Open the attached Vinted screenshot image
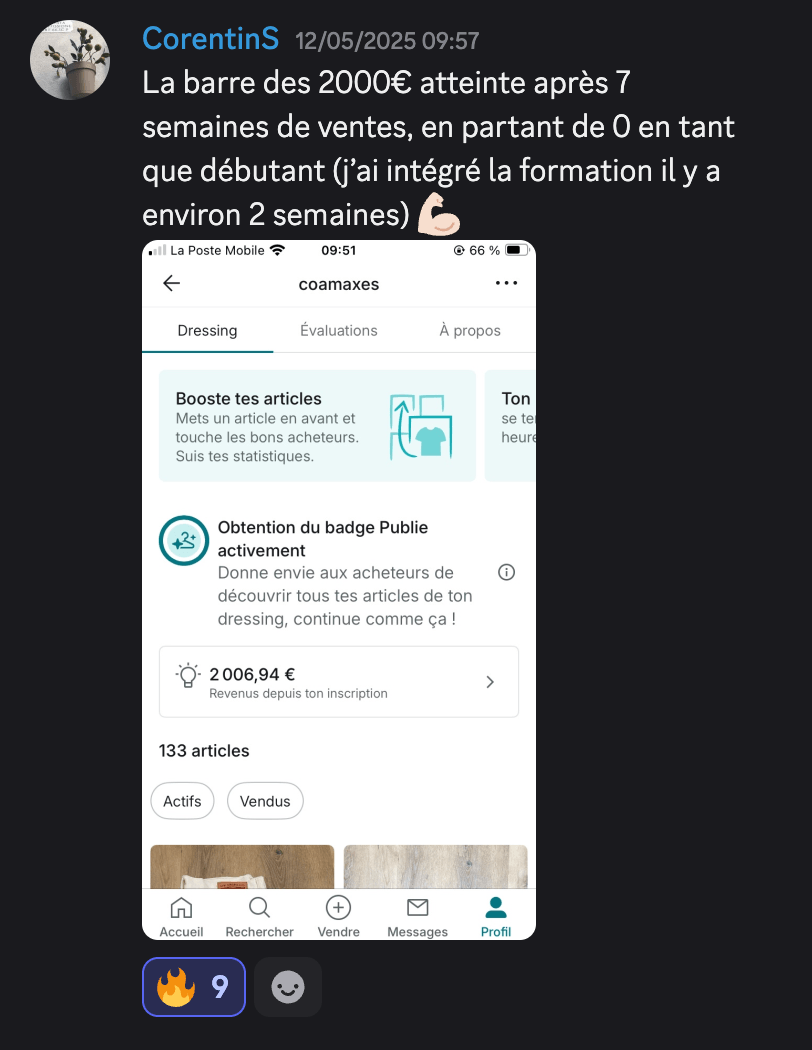This screenshot has width=812, height=1050. (x=339, y=590)
